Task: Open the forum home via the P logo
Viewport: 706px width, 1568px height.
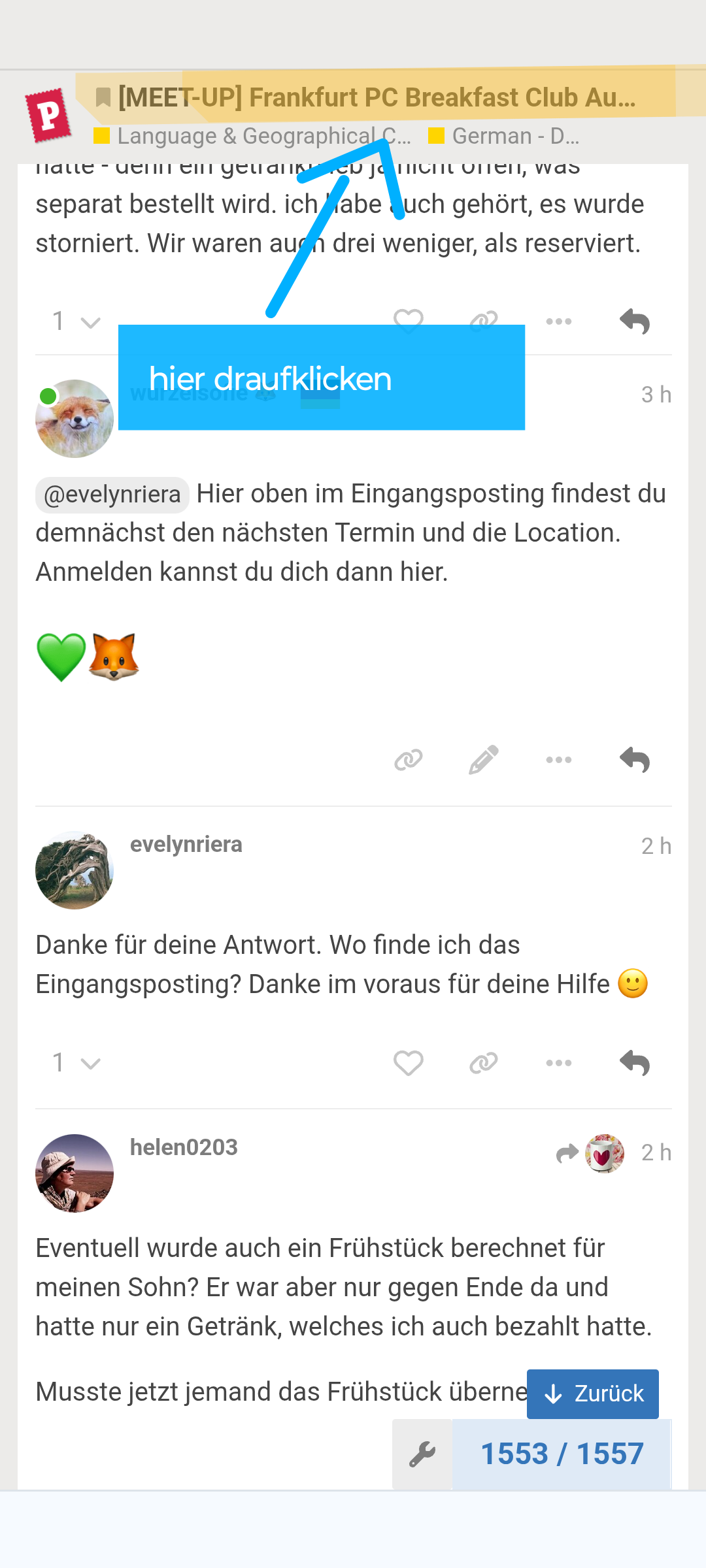Action: pos(48,116)
